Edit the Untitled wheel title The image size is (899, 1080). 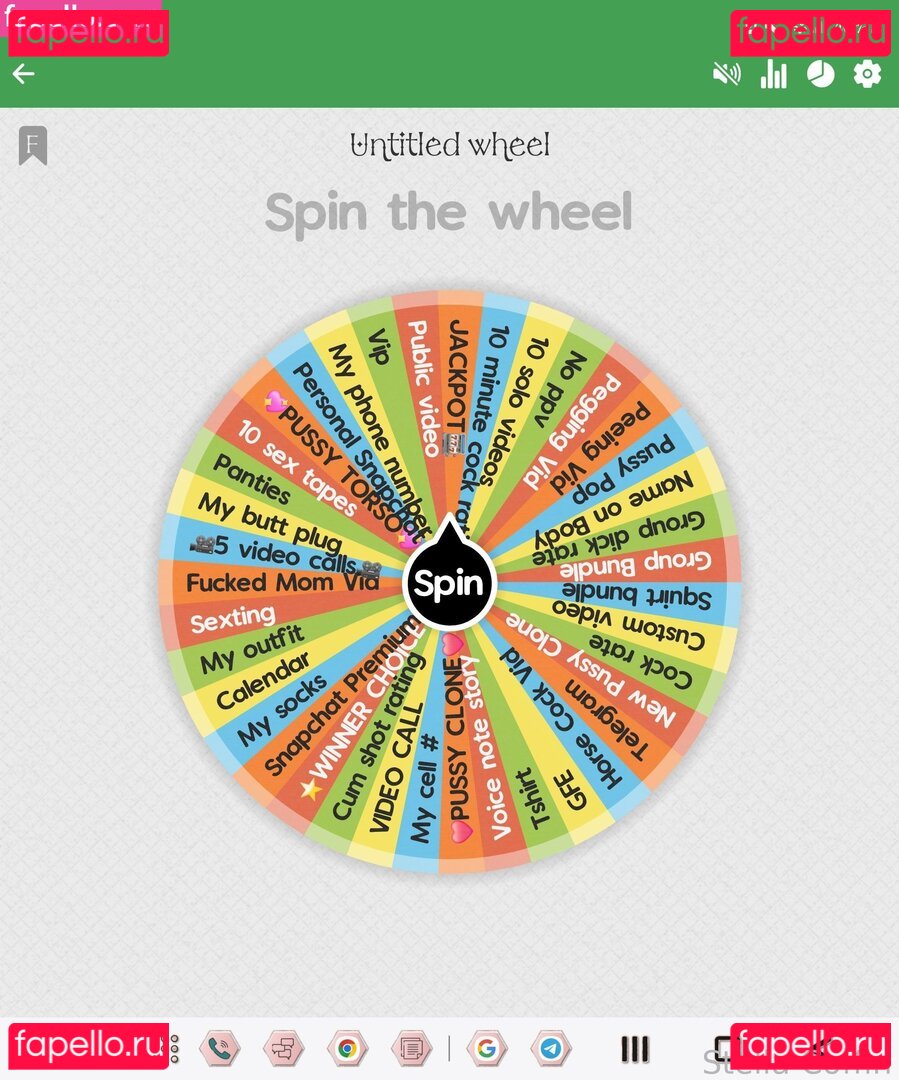(449, 146)
